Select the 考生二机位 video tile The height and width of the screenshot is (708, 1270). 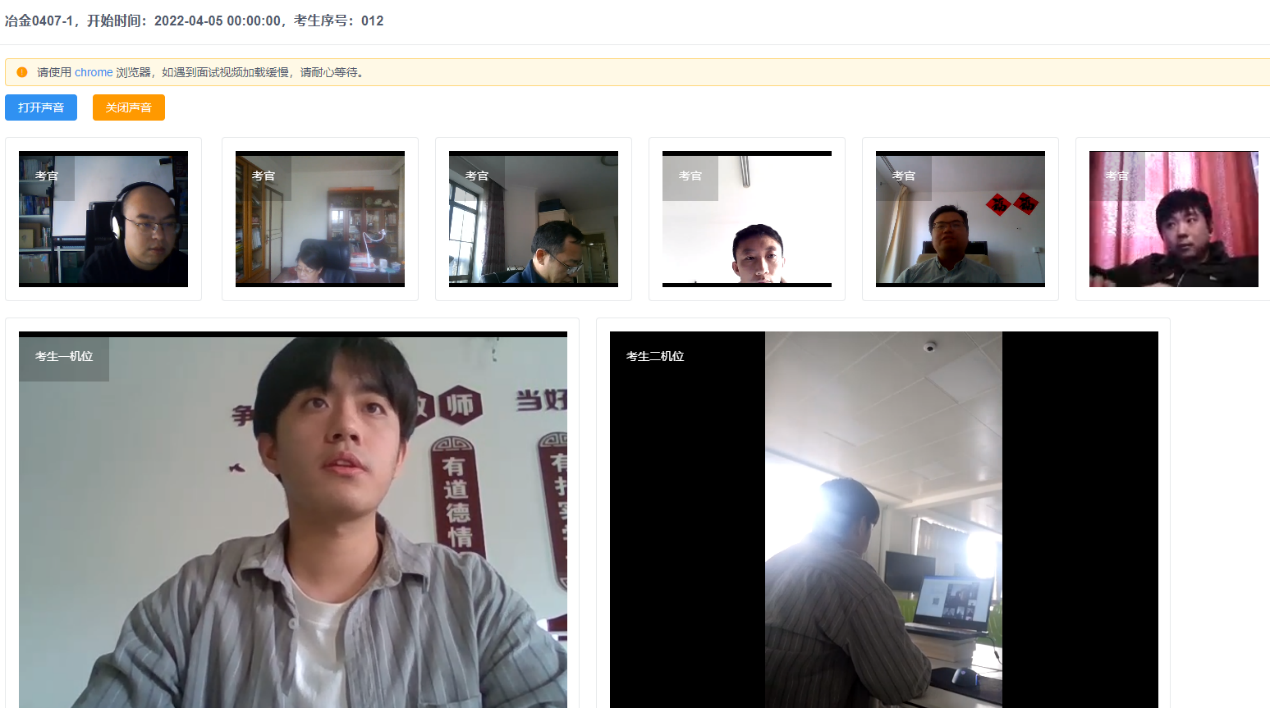coord(883,520)
